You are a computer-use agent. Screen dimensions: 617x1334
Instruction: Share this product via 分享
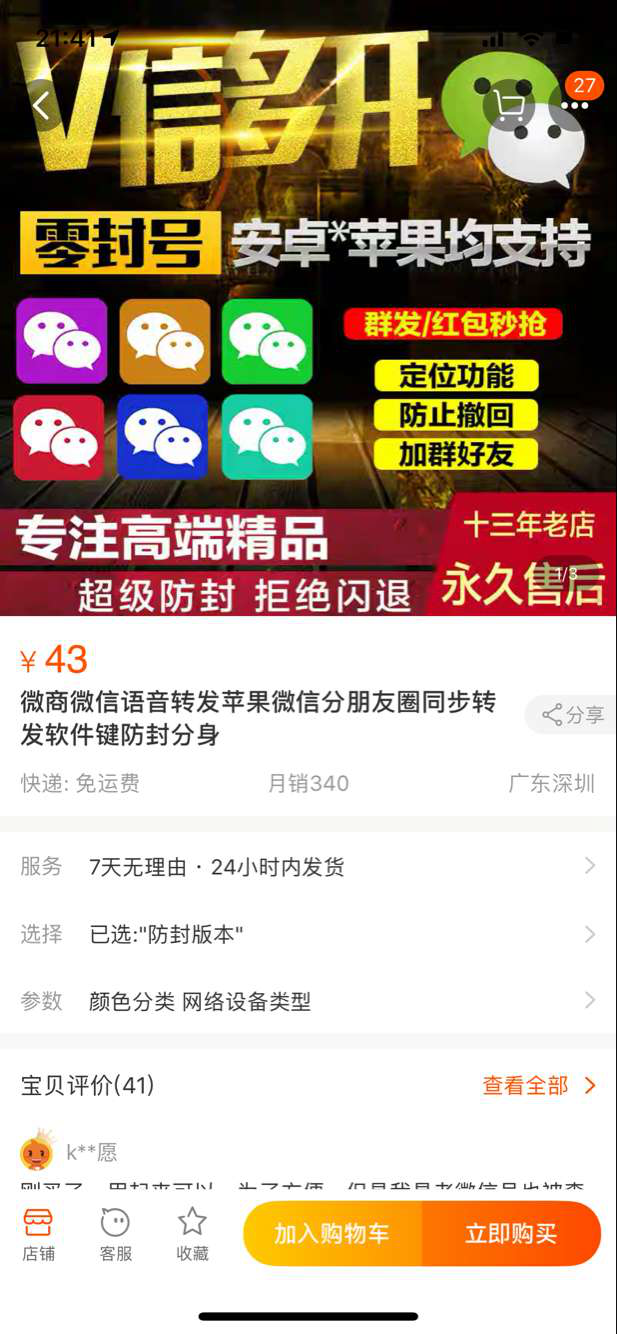click(x=573, y=715)
